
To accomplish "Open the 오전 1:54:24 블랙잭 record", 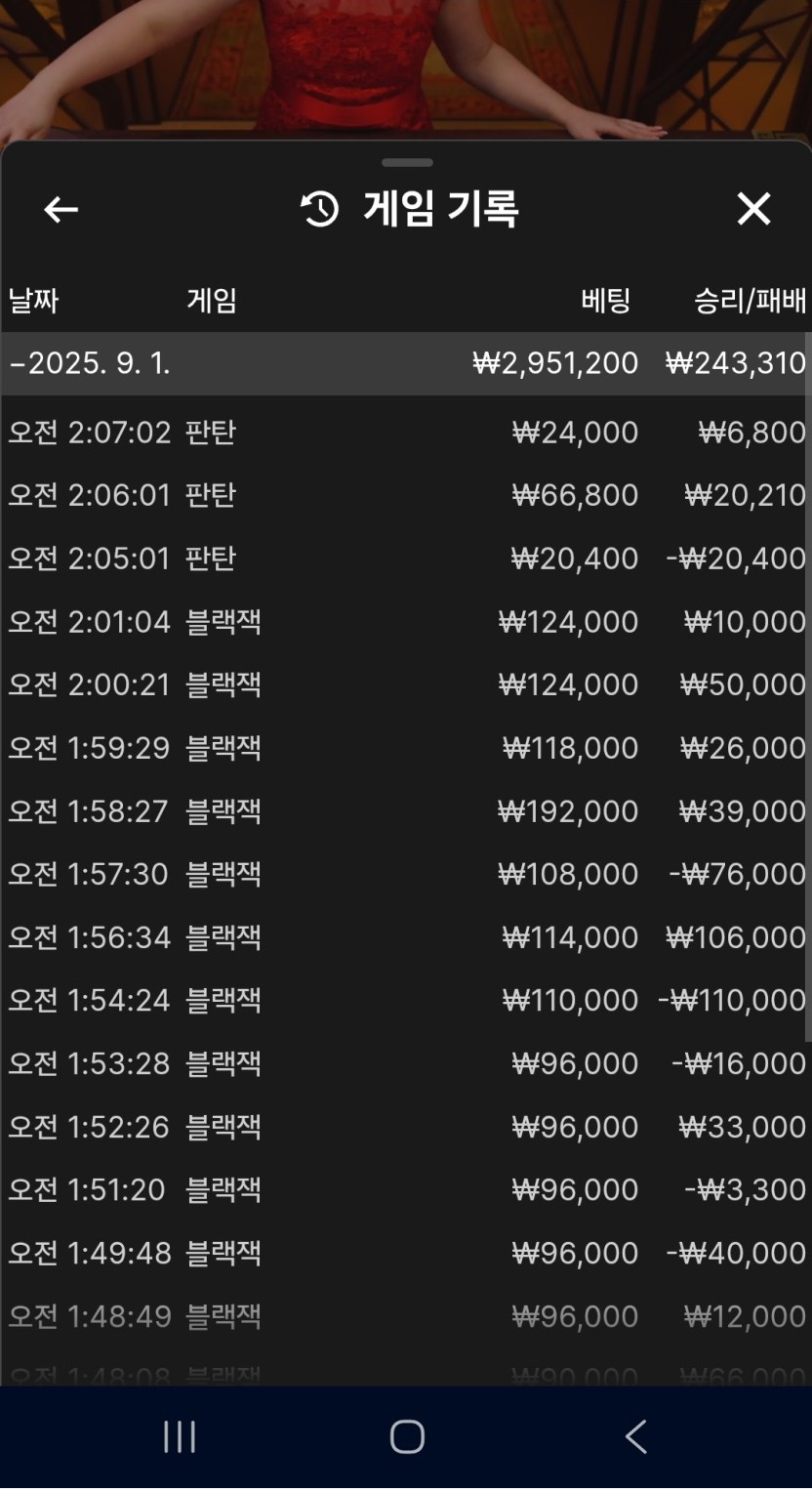I will coord(405,1000).
